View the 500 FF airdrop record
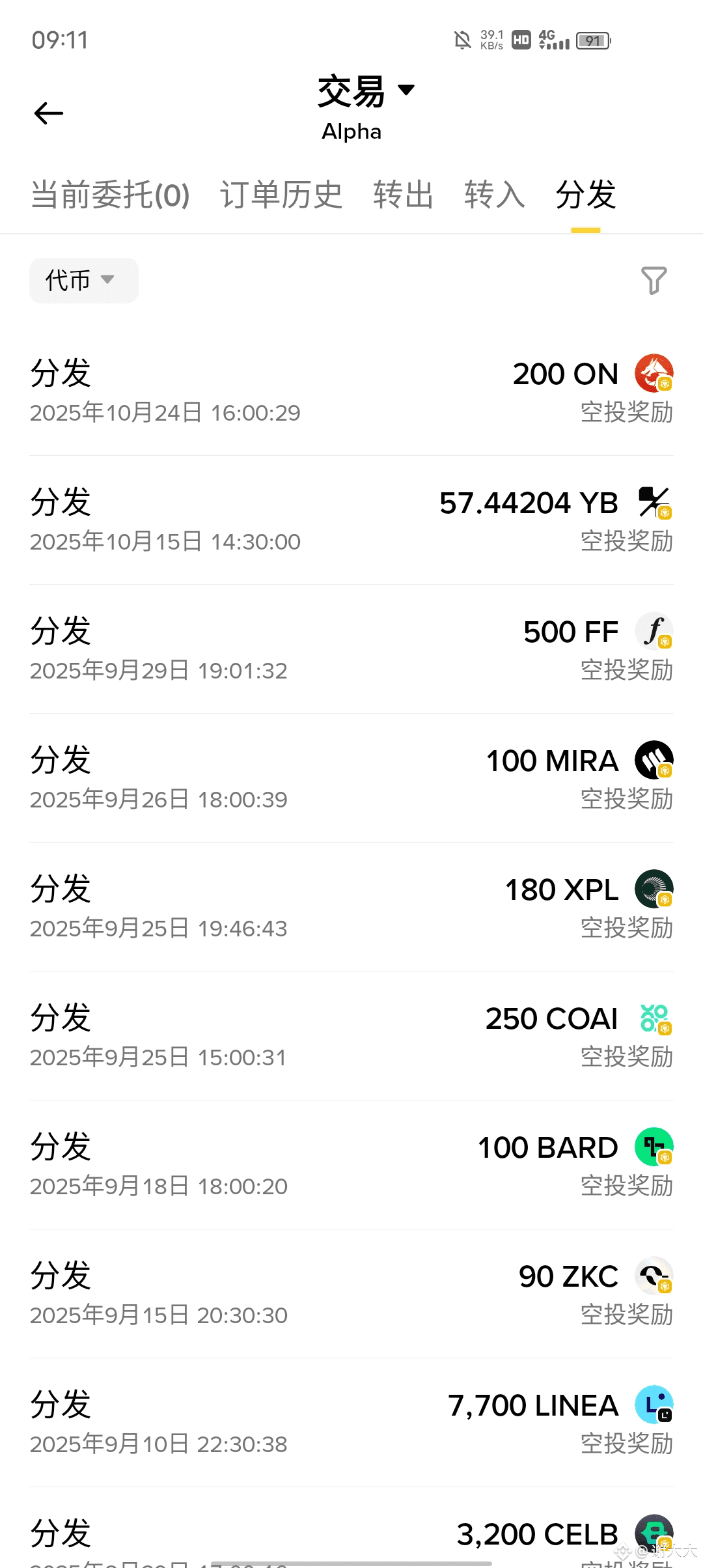 [351, 649]
